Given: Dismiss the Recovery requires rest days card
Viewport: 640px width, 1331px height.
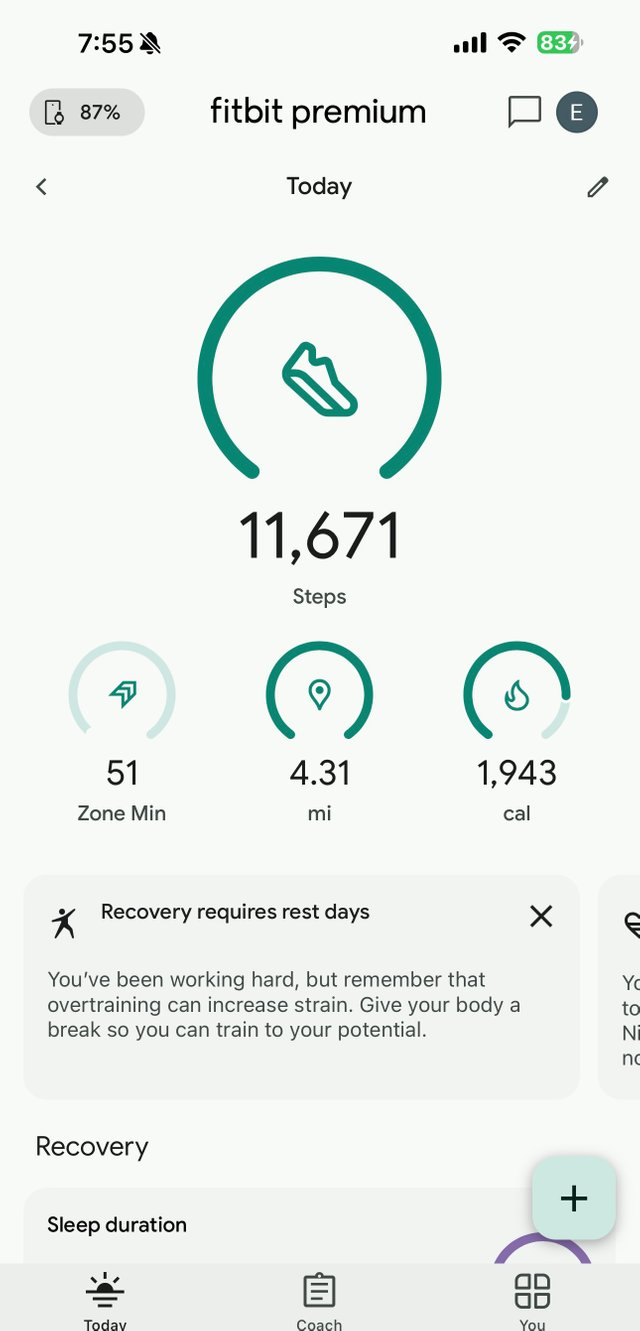Looking at the screenshot, I should [541, 915].
